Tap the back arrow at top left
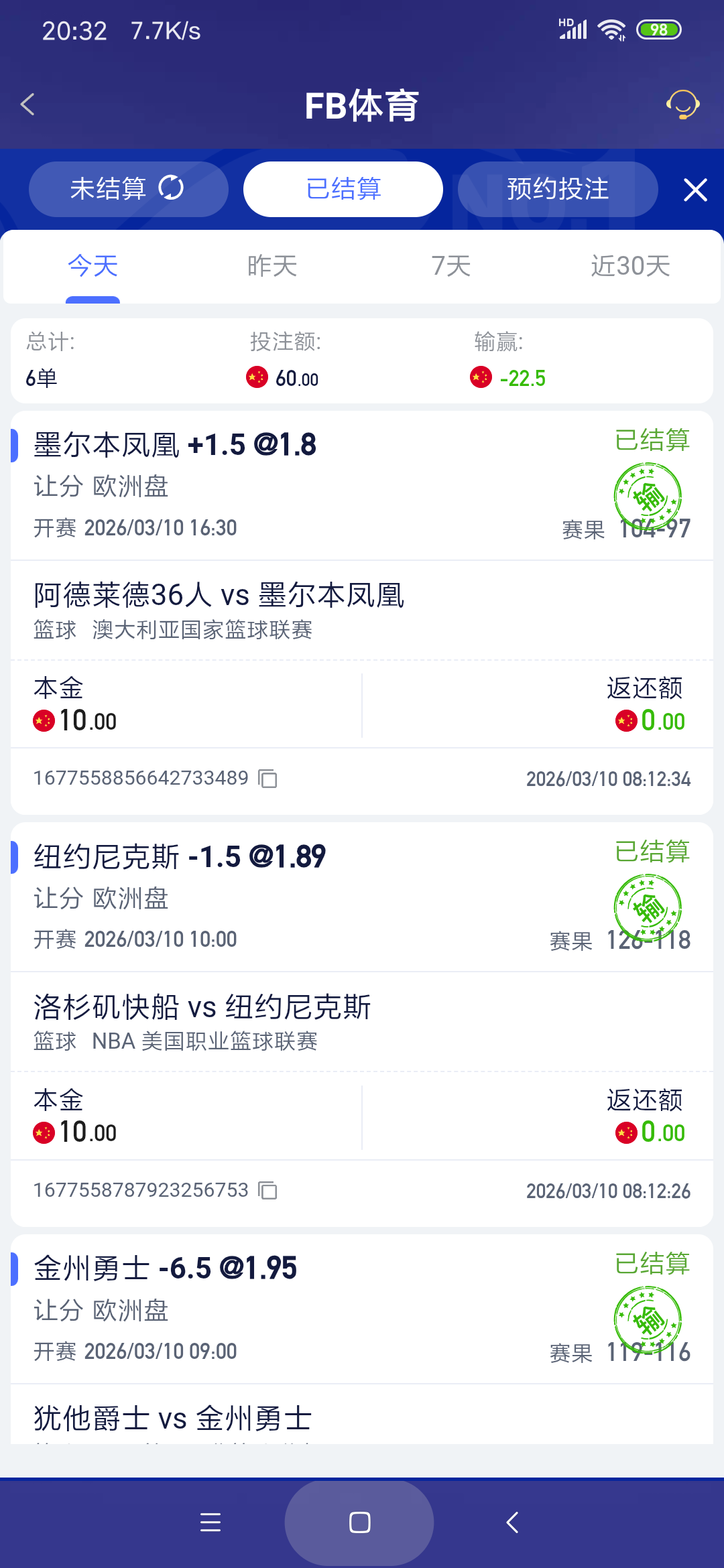724x1568 pixels. (28, 105)
